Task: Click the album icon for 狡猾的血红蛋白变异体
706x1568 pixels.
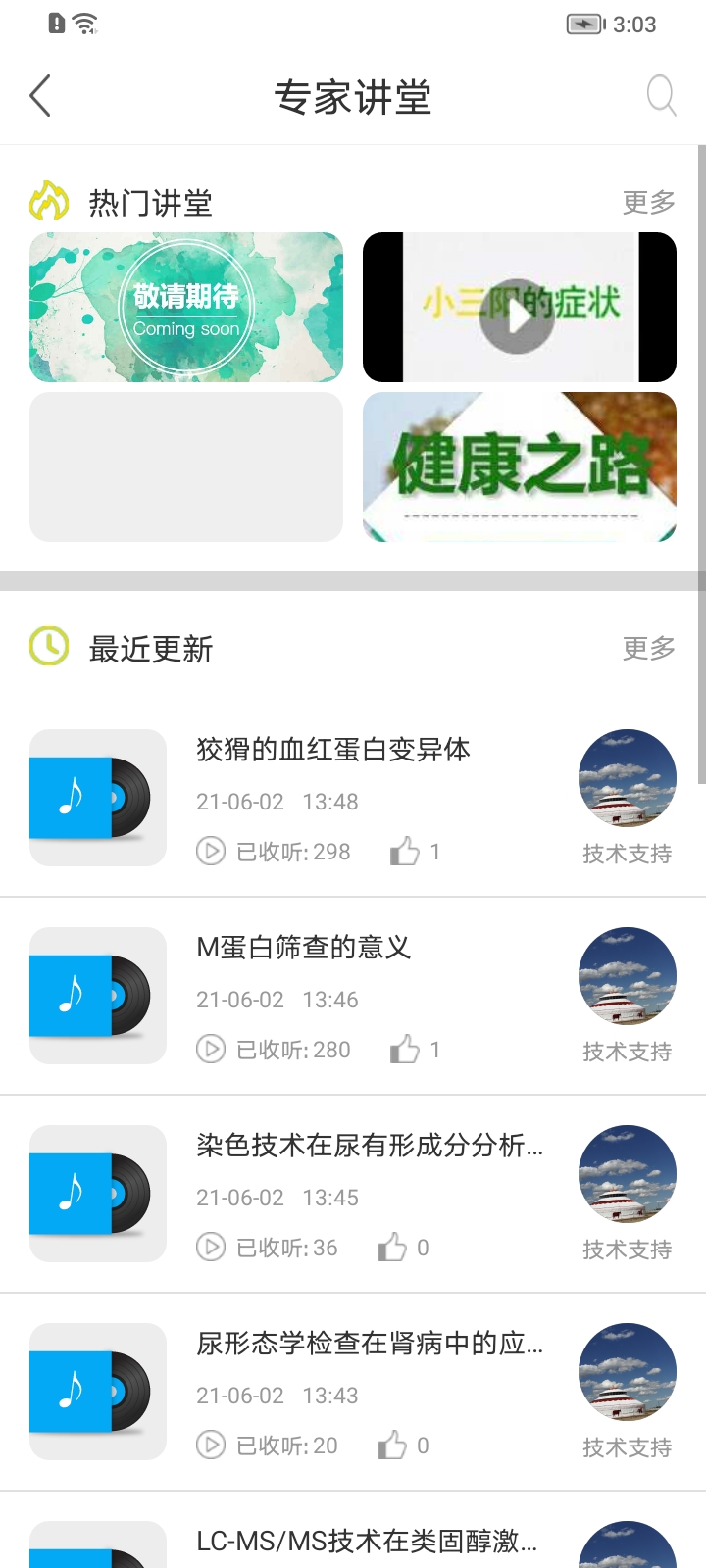Action: [x=97, y=797]
